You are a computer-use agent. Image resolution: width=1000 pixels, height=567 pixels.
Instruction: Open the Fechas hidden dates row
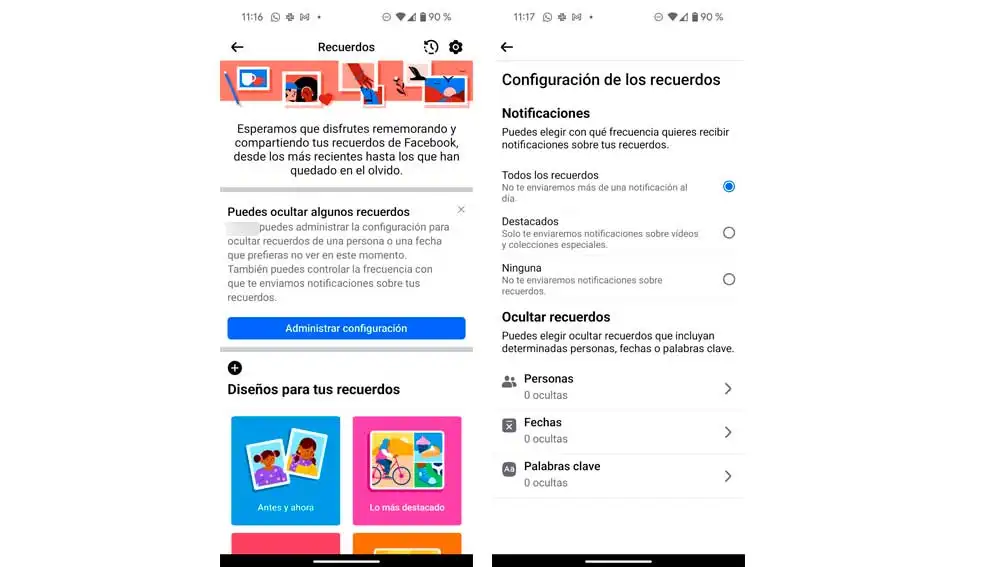tap(618, 431)
